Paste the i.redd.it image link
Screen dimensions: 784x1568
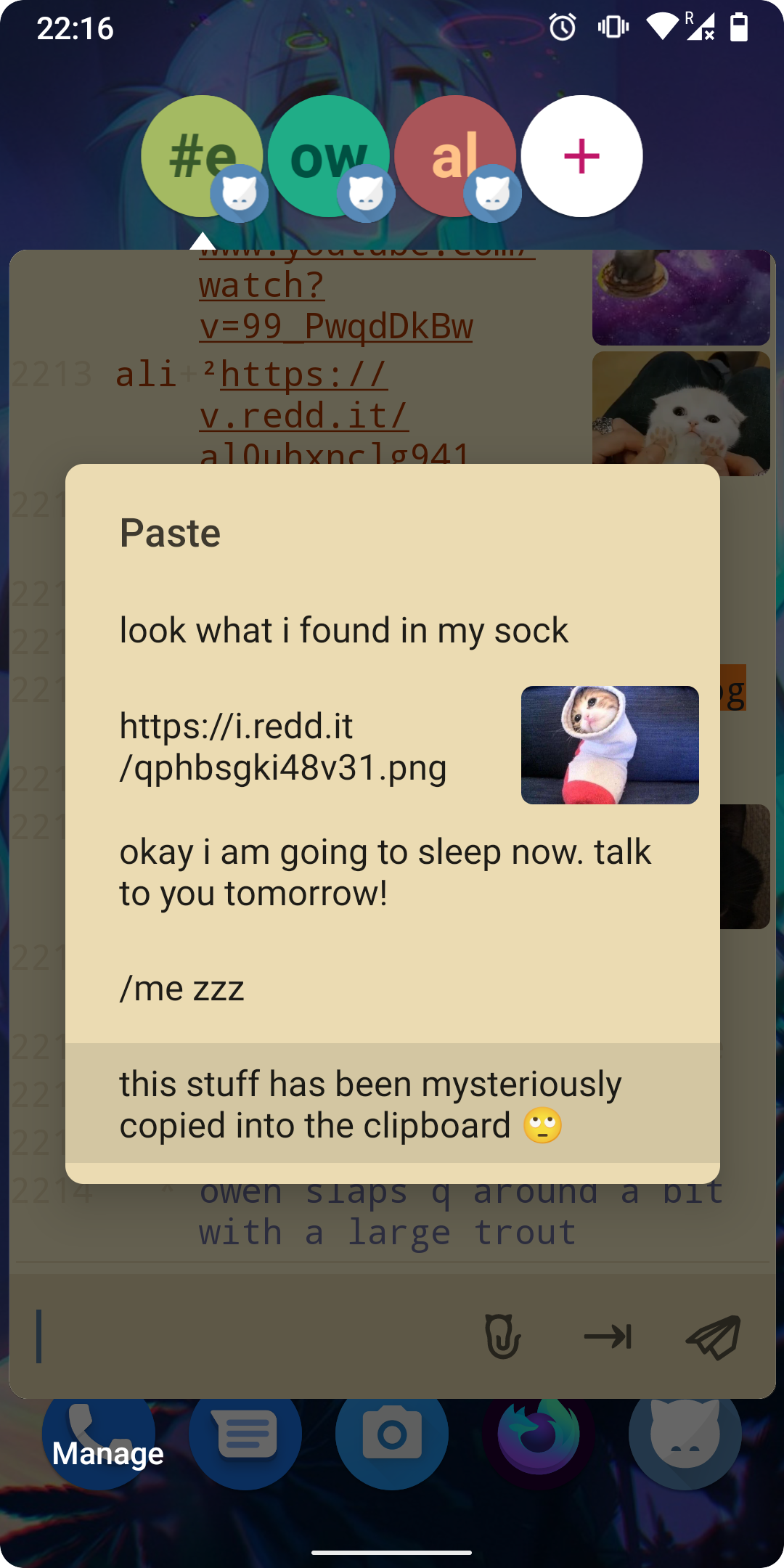click(x=392, y=746)
